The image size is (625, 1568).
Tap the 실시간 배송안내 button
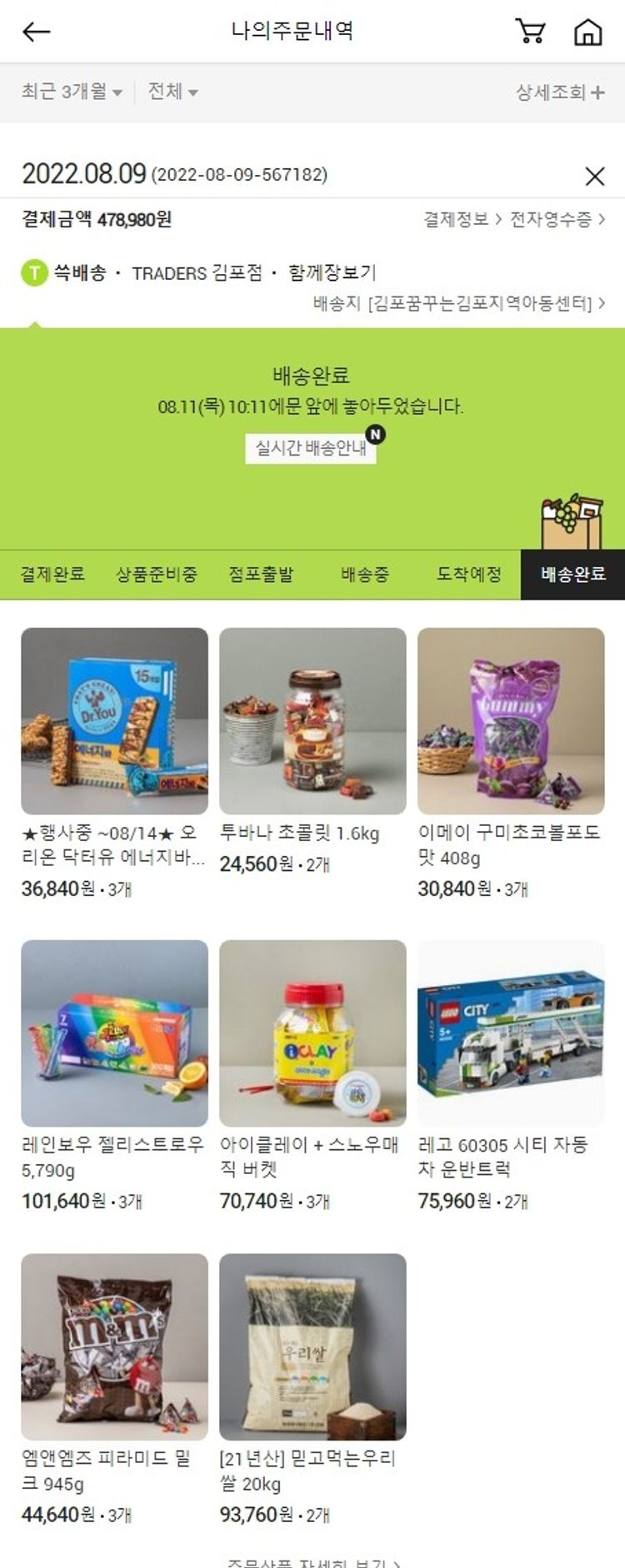pos(311,448)
